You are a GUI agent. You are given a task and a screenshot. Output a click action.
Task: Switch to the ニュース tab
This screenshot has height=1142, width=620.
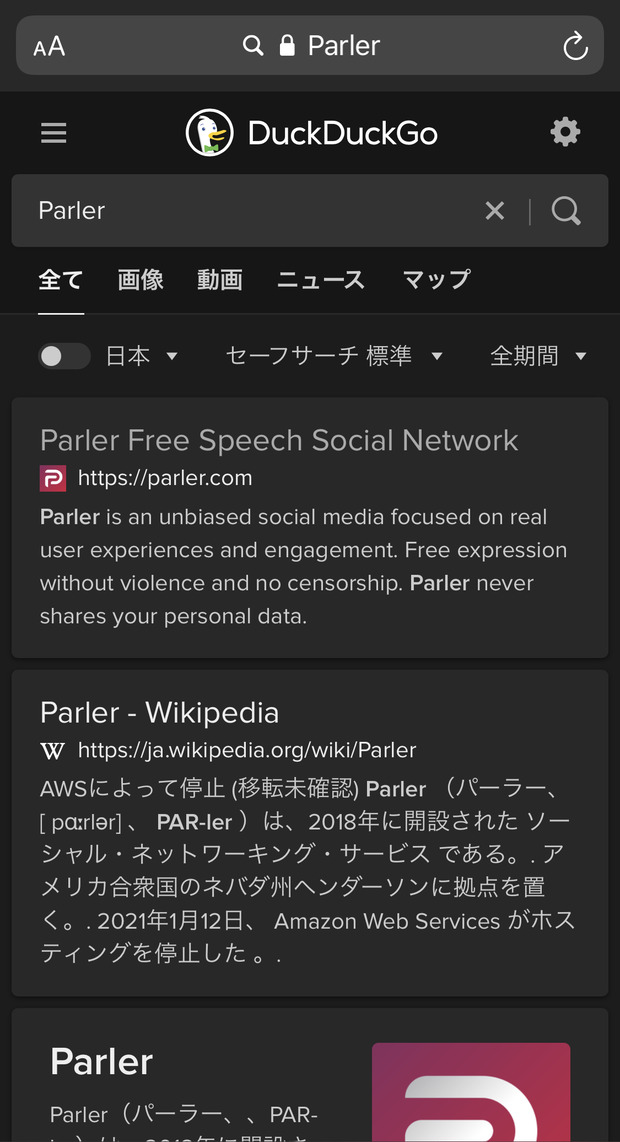point(321,280)
